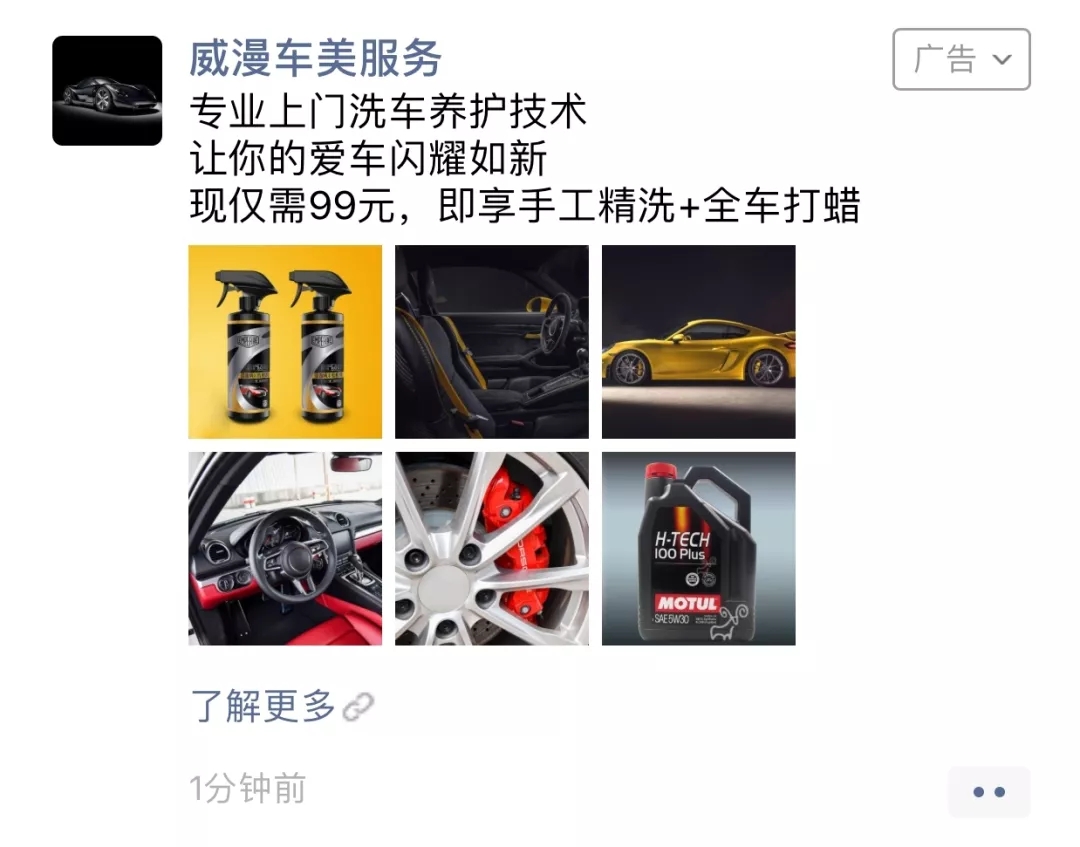Open the dark car interior photo
The image size is (1080, 847).
click(491, 341)
